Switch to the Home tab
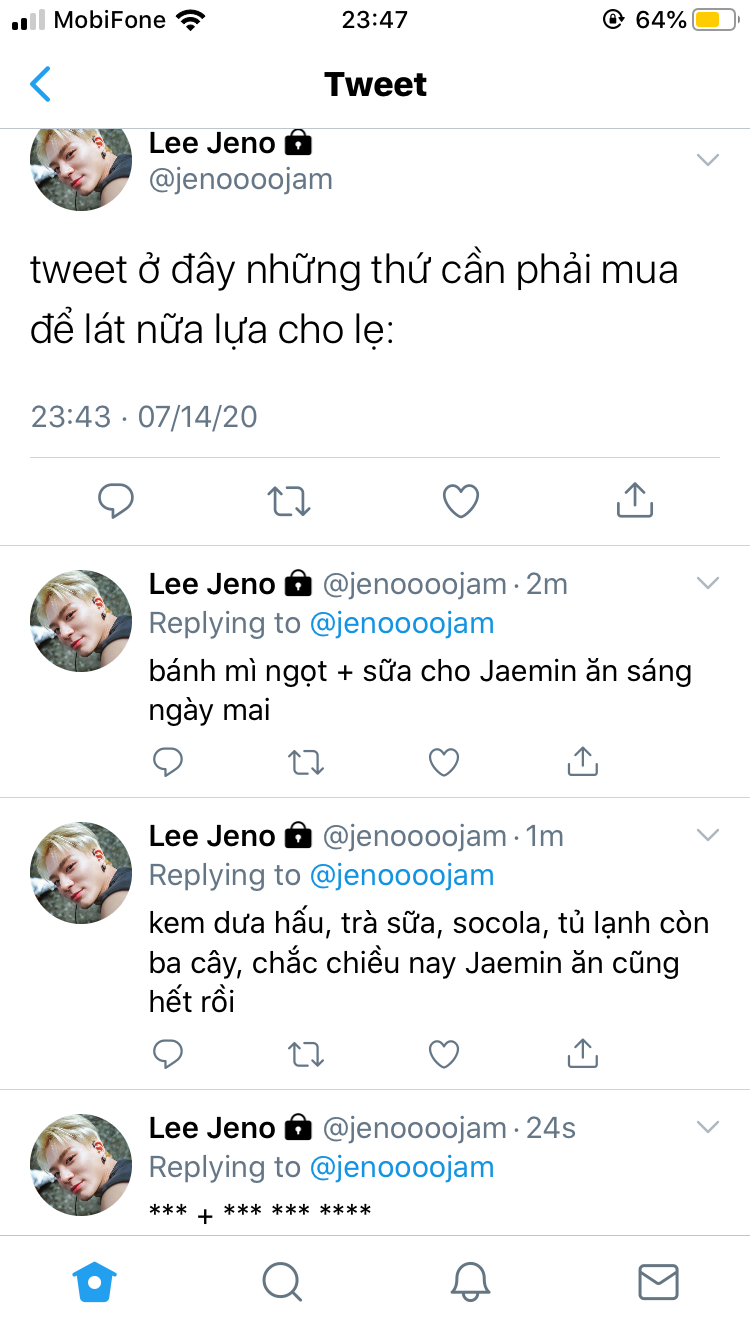 pos(95,1281)
